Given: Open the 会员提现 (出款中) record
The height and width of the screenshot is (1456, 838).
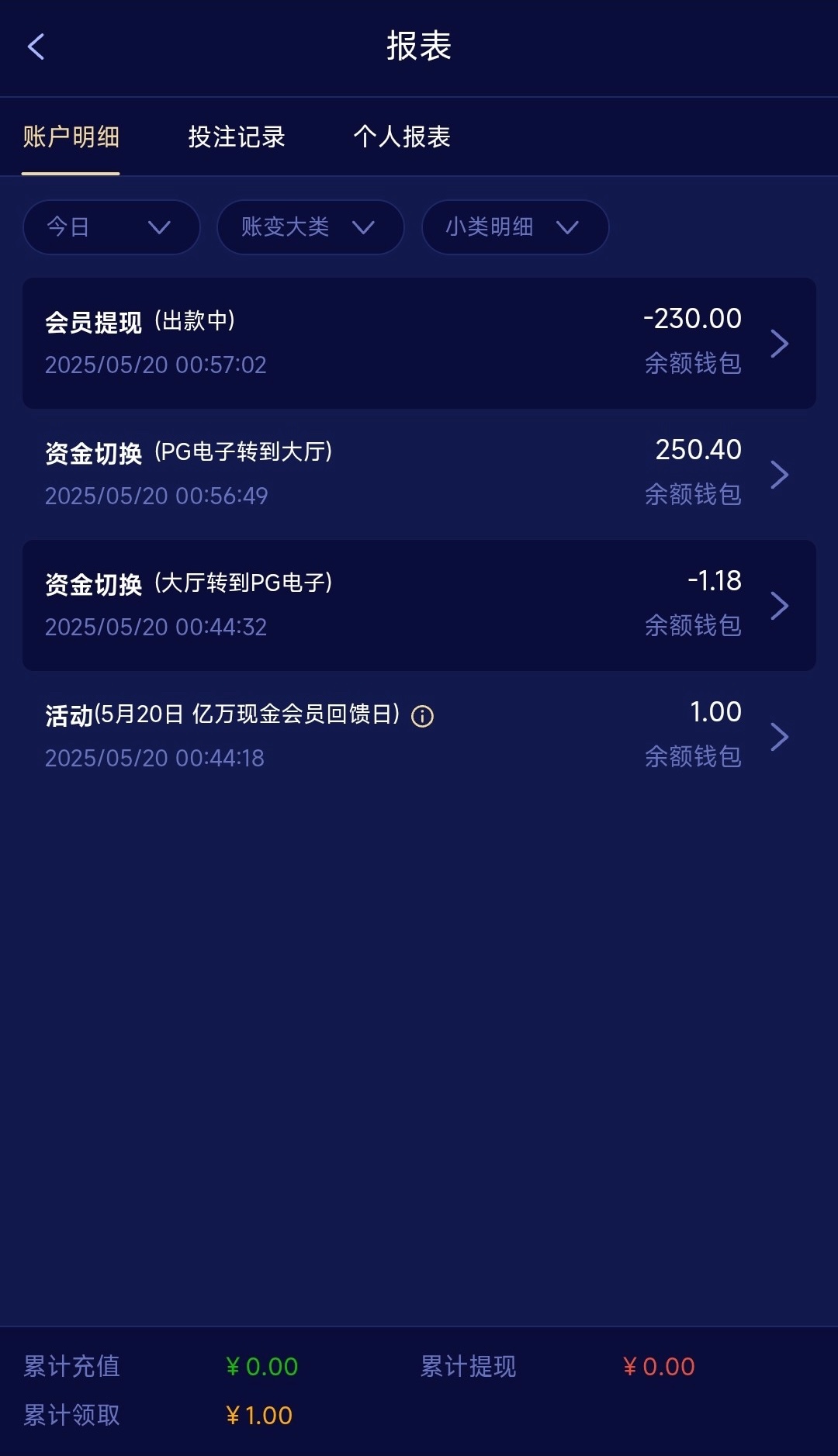Looking at the screenshot, I should click(x=419, y=343).
